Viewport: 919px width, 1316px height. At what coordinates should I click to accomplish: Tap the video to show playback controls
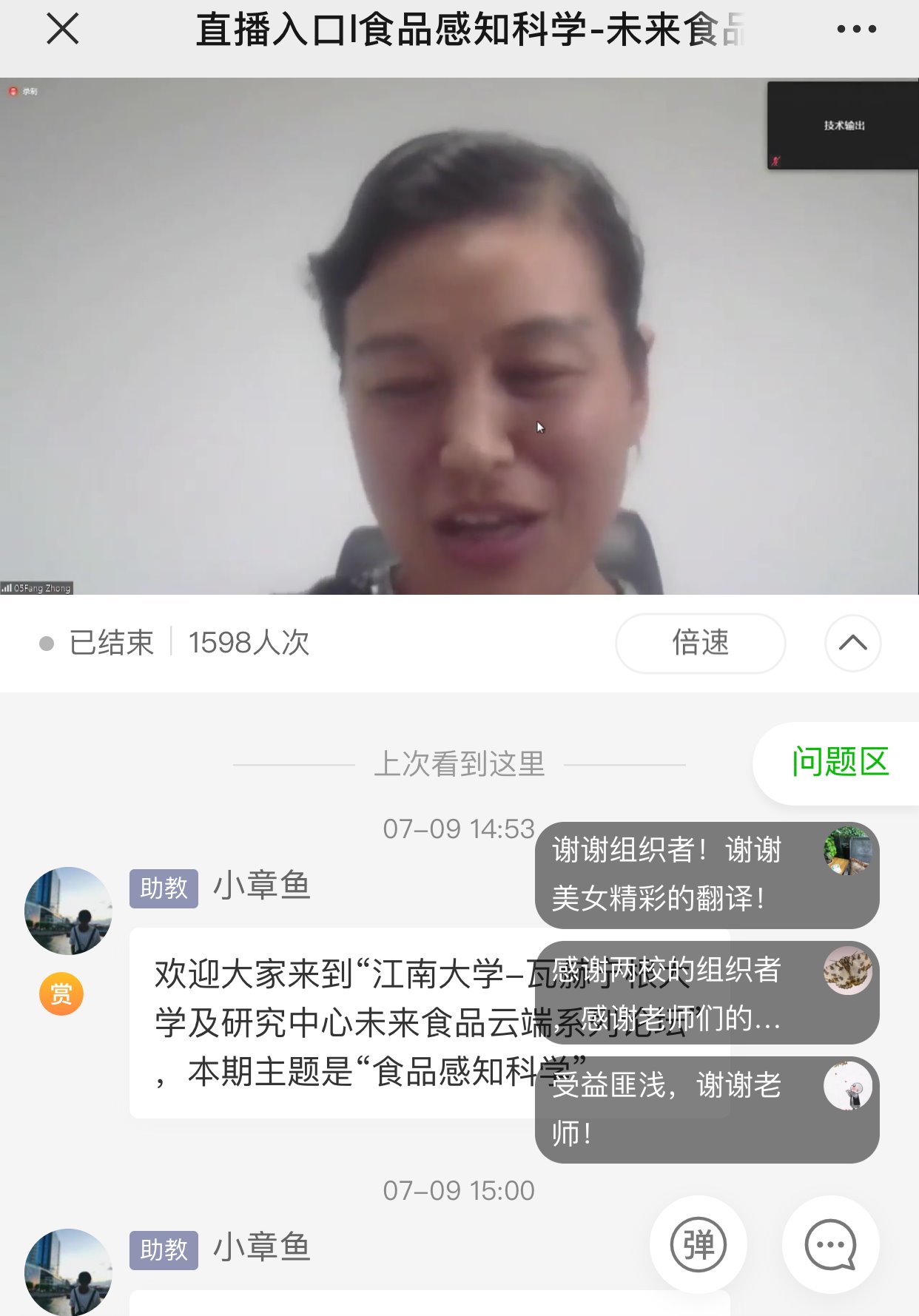point(459,337)
